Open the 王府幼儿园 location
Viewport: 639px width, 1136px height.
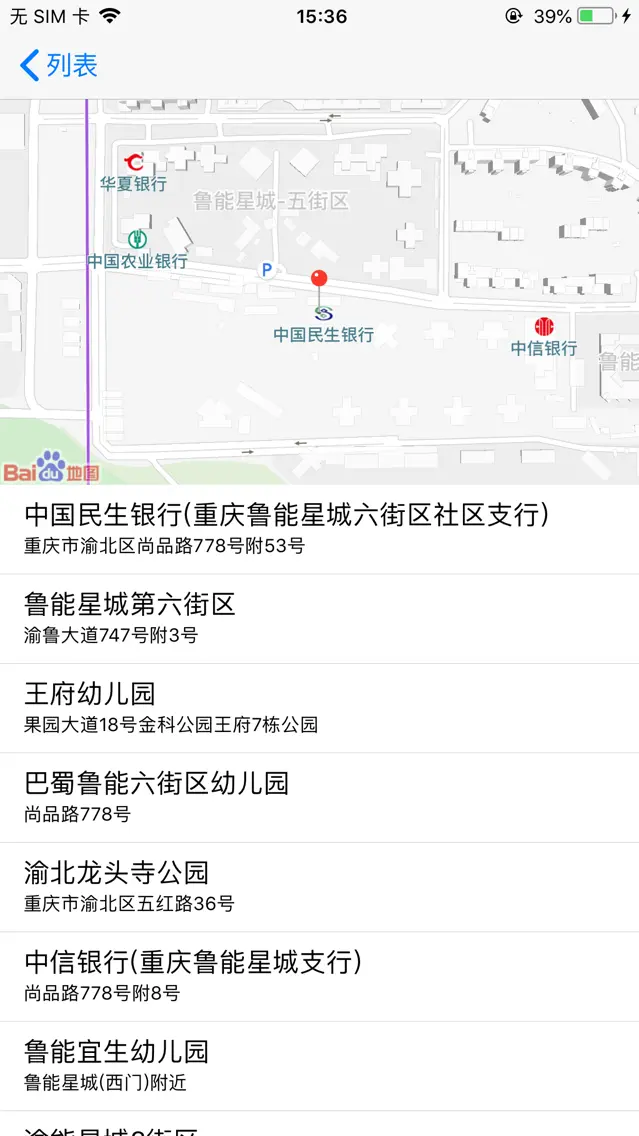click(319, 708)
